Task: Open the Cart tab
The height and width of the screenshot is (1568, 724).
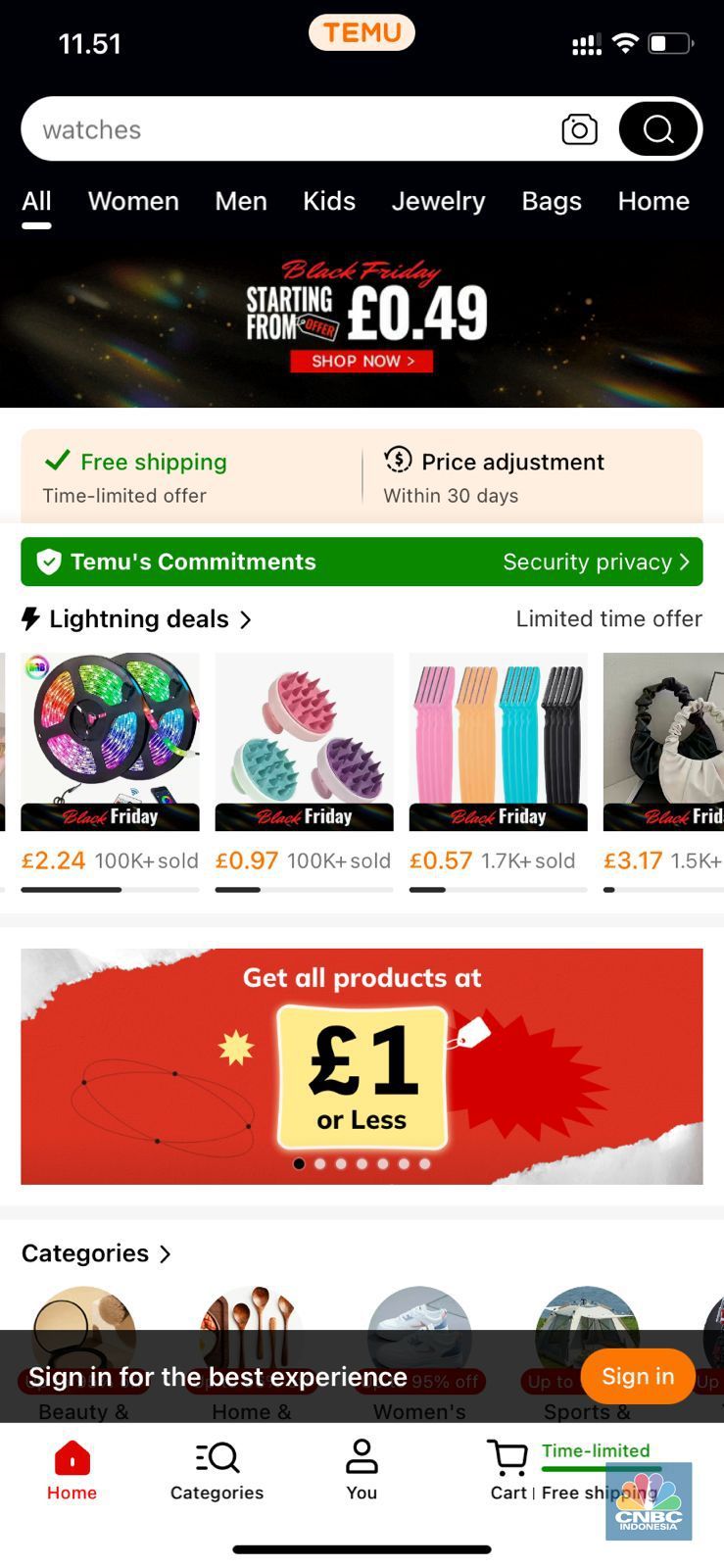Action: (507, 1471)
